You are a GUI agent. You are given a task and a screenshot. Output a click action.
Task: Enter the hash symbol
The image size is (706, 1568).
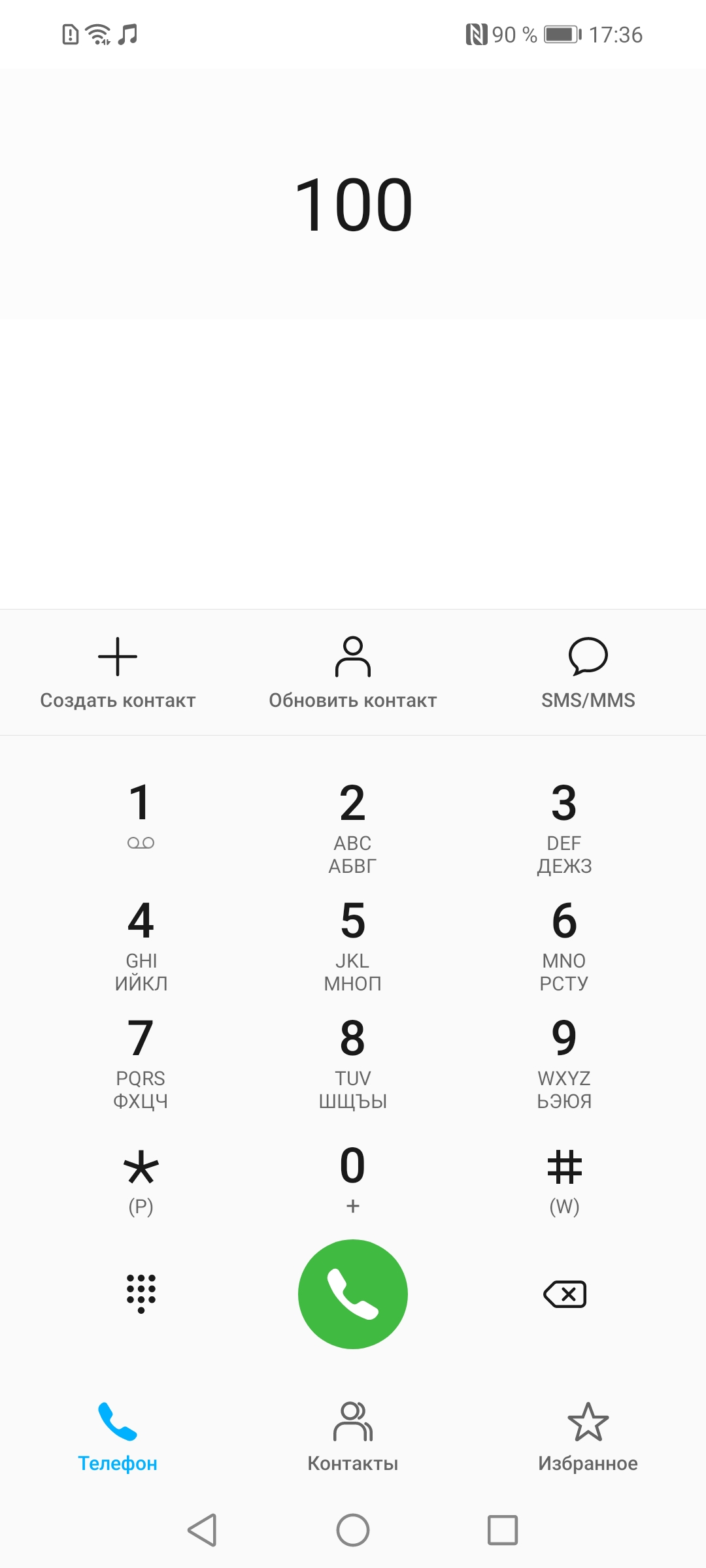(x=564, y=1179)
